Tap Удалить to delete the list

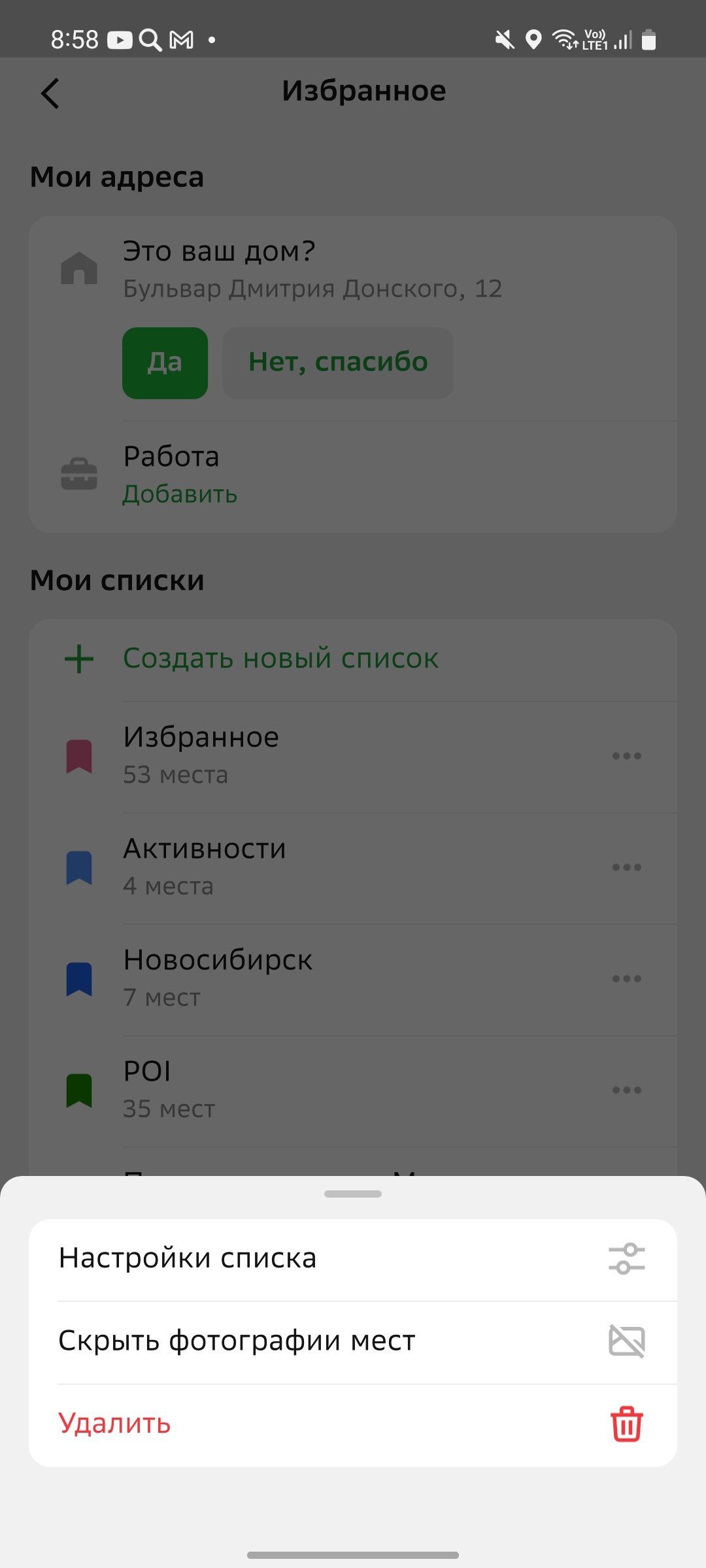pos(352,1424)
